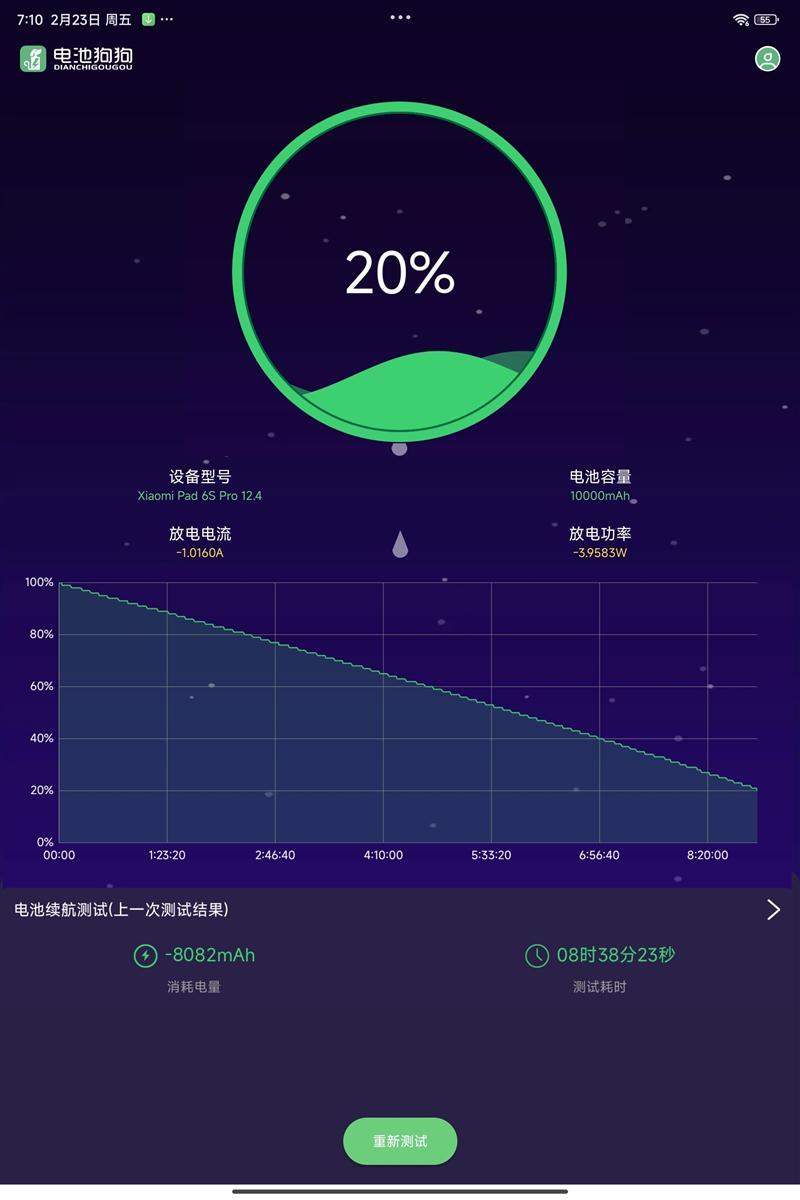Select the Wi-Fi icon in status bar
Image resolution: width=800 pixels, height=1200 pixels.
[x=740, y=17]
